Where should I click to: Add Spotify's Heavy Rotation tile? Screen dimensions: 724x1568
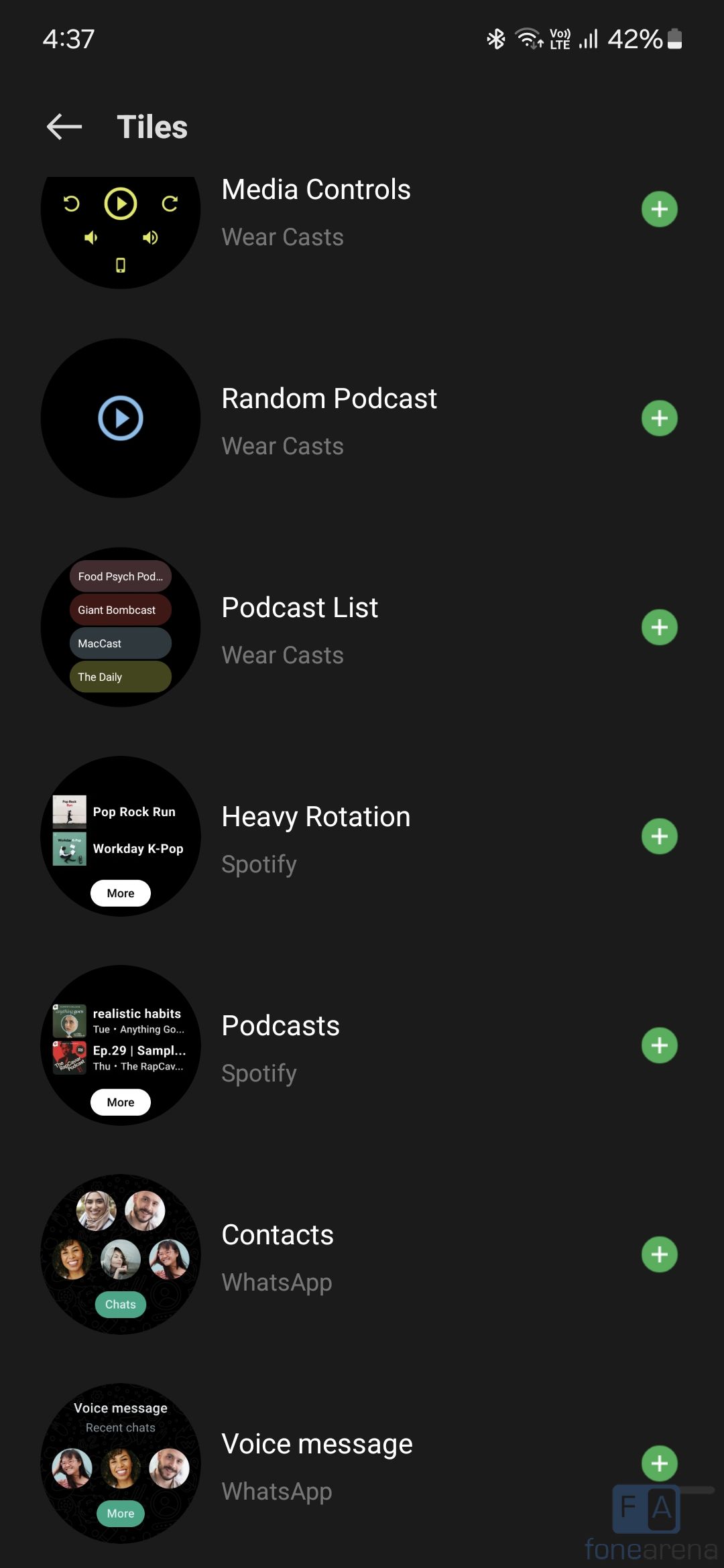coord(659,836)
